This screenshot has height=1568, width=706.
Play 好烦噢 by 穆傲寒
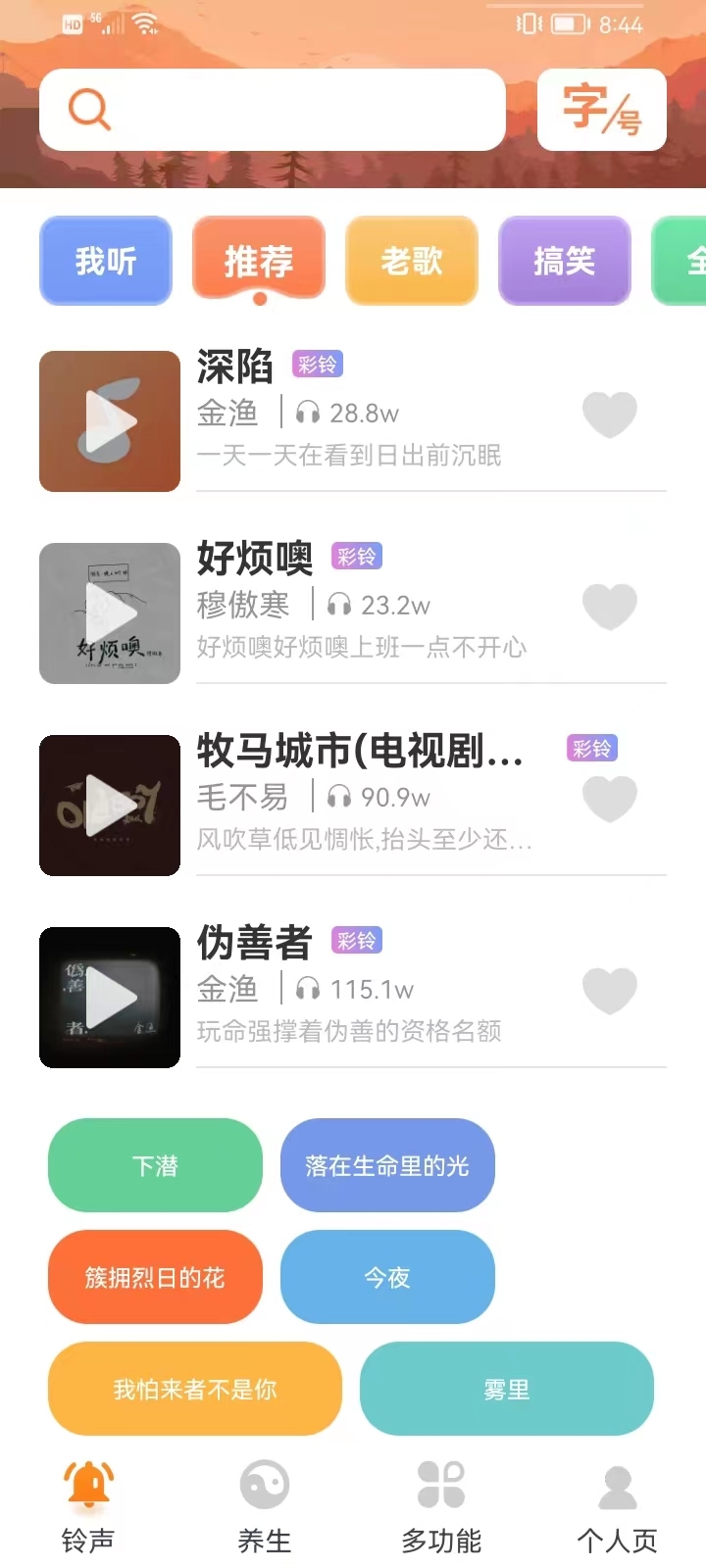coord(109,612)
